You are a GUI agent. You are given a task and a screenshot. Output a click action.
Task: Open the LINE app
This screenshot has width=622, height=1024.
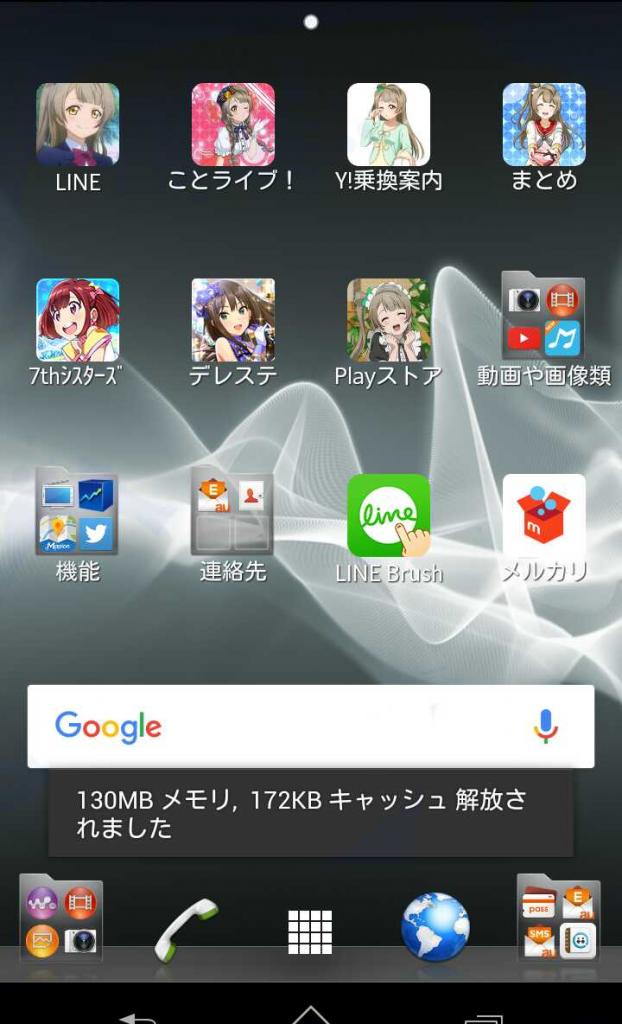click(78, 125)
